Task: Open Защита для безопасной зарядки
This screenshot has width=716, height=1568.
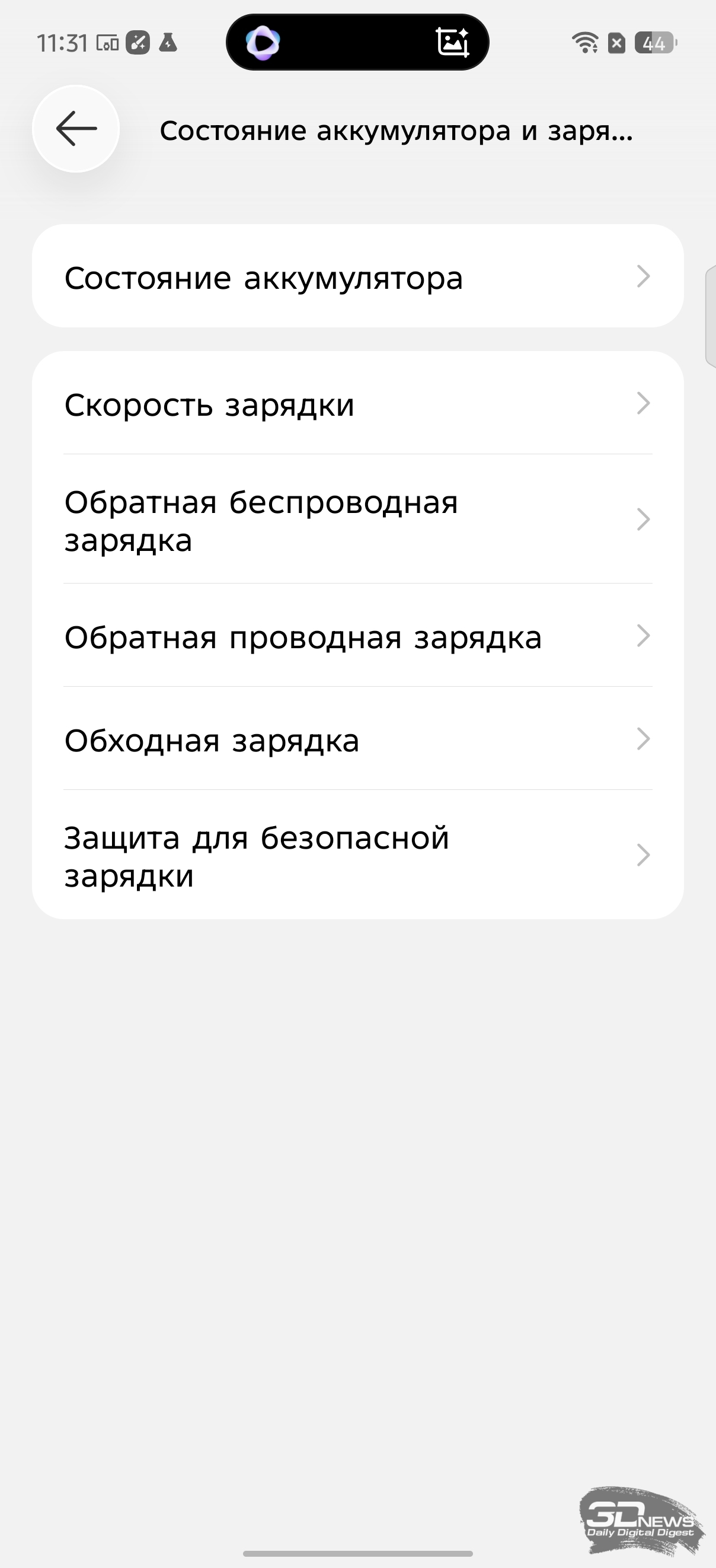Action: point(357,855)
